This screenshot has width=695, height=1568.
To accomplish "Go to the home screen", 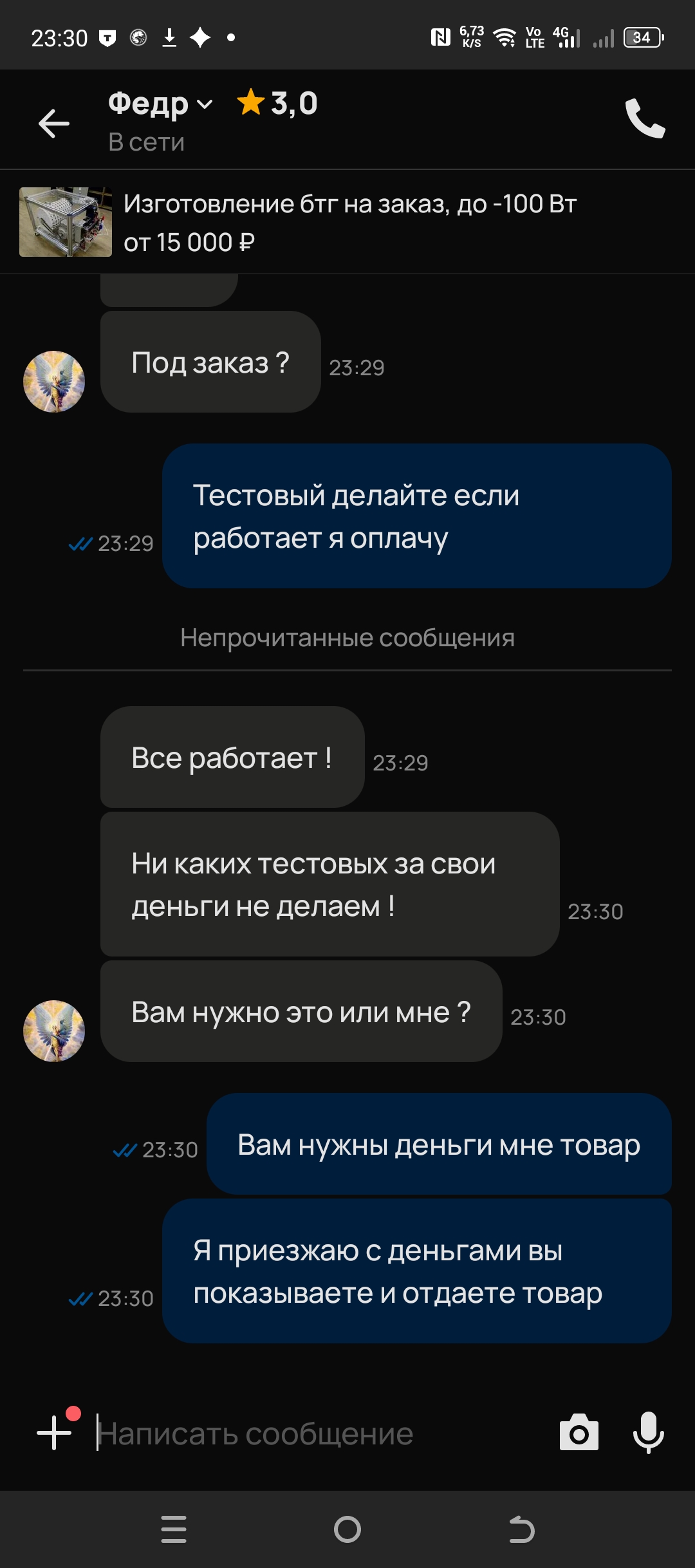I will point(347,1529).
